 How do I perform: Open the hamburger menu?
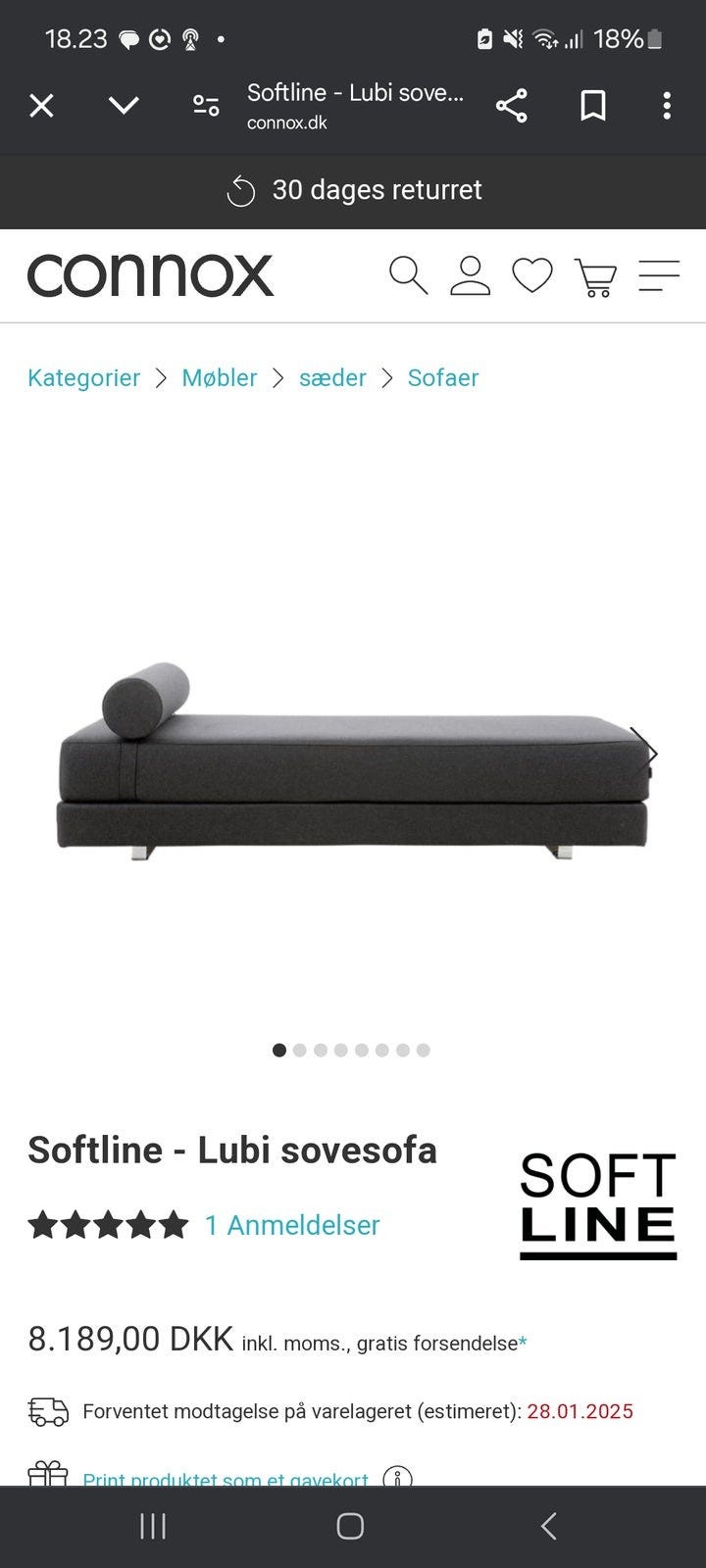click(x=659, y=275)
